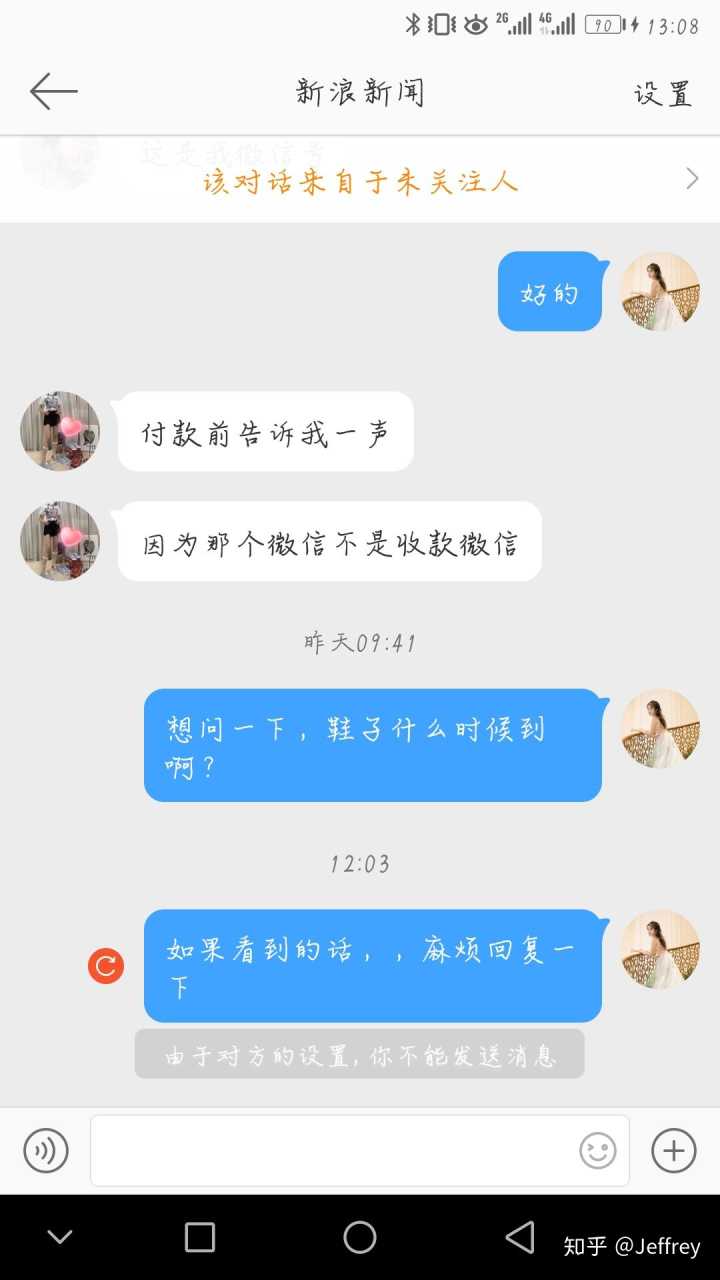This screenshot has height=1280, width=720.
Task: Open 设置 in the top bar
Action: point(662,94)
